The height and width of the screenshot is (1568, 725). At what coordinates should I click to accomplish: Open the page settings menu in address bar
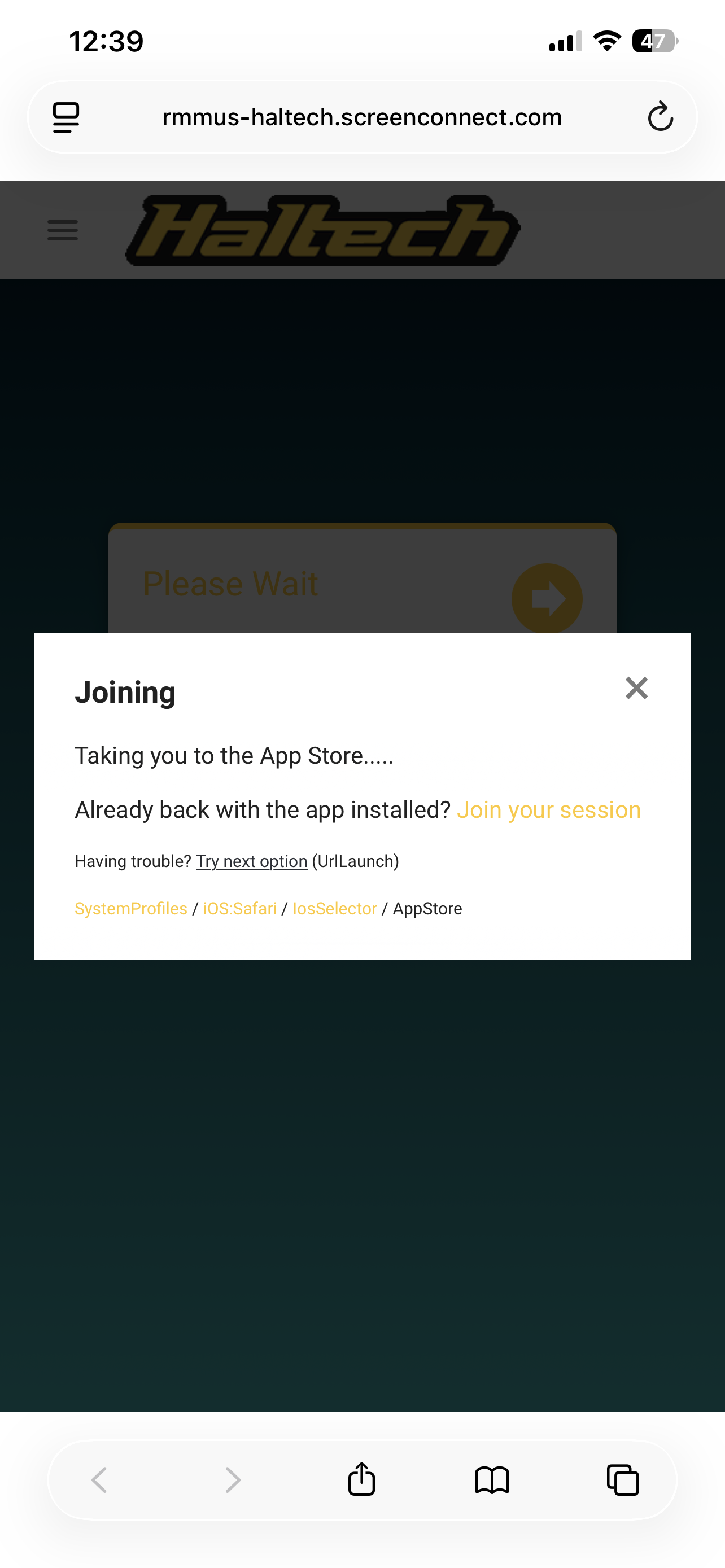tap(65, 117)
